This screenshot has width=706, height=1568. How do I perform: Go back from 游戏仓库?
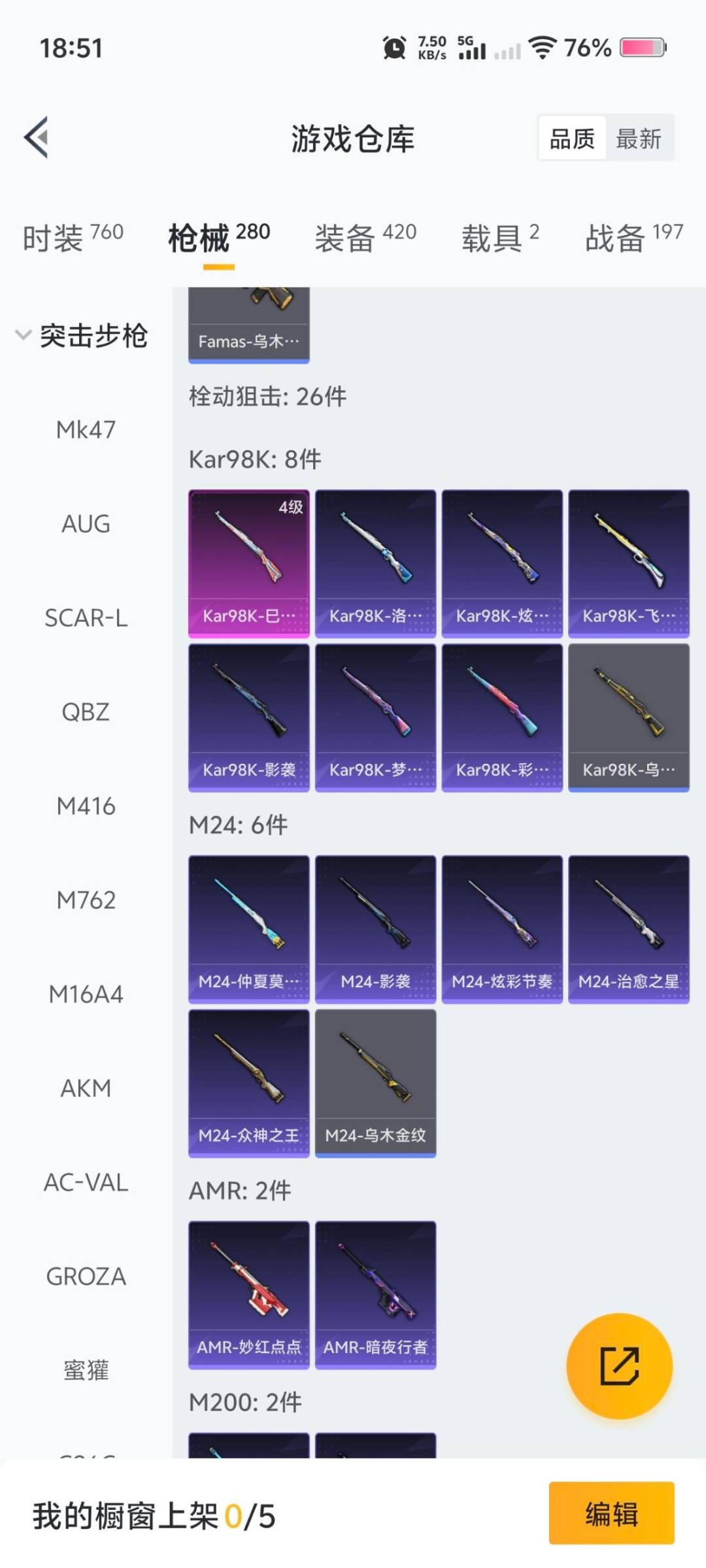37,138
